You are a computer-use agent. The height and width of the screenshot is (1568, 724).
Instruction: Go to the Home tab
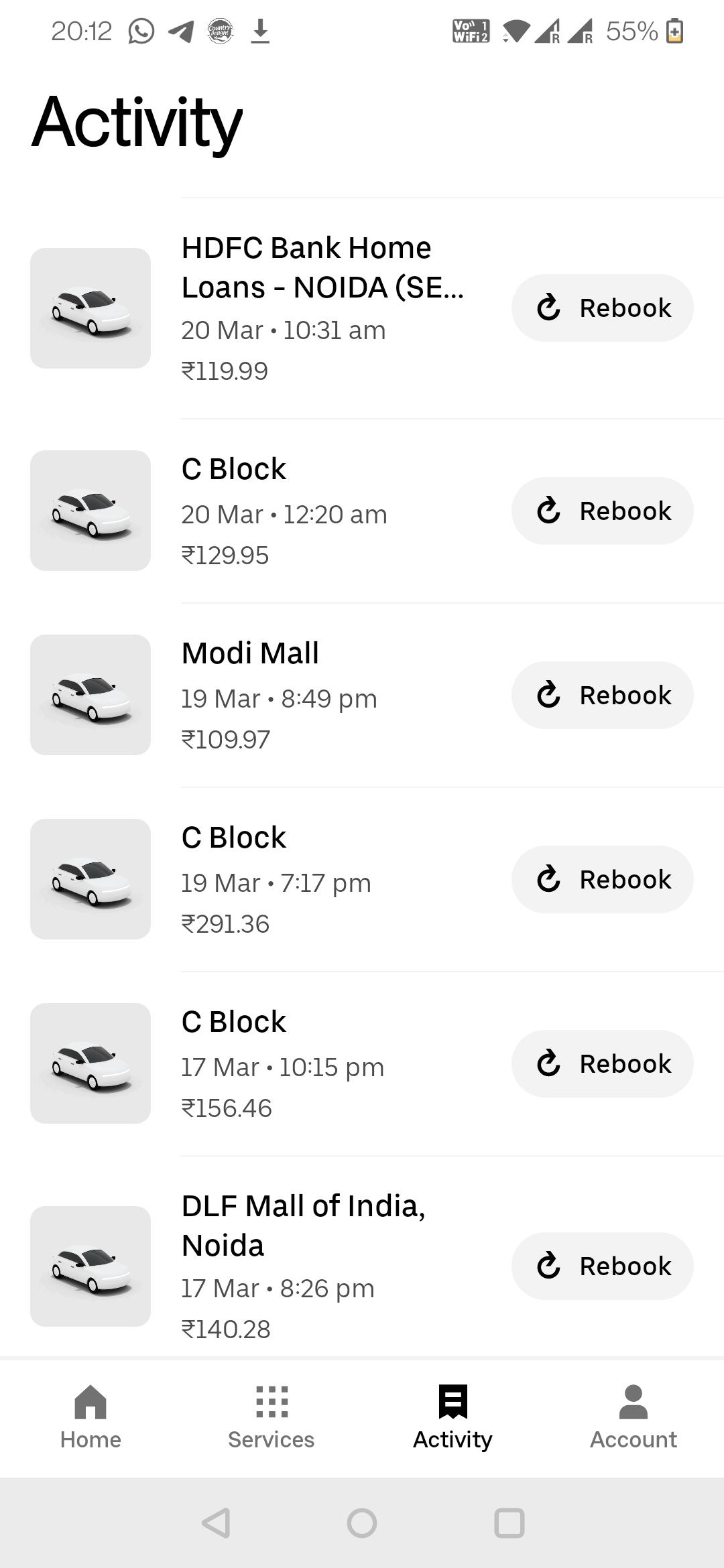tap(90, 1417)
